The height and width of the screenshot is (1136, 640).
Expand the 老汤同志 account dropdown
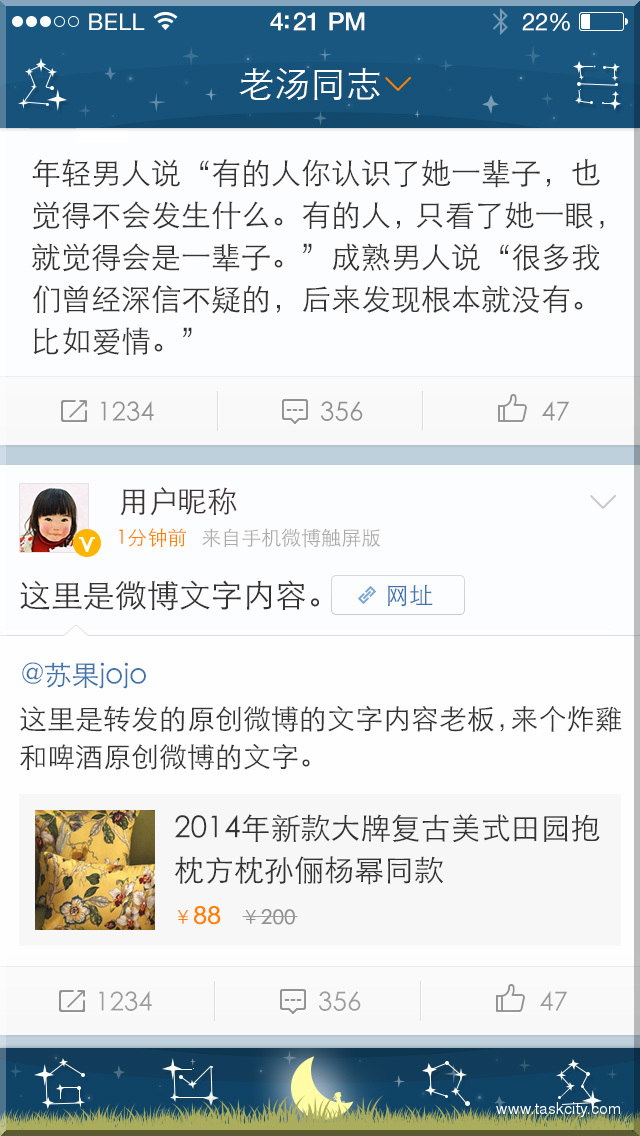point(324,86)
